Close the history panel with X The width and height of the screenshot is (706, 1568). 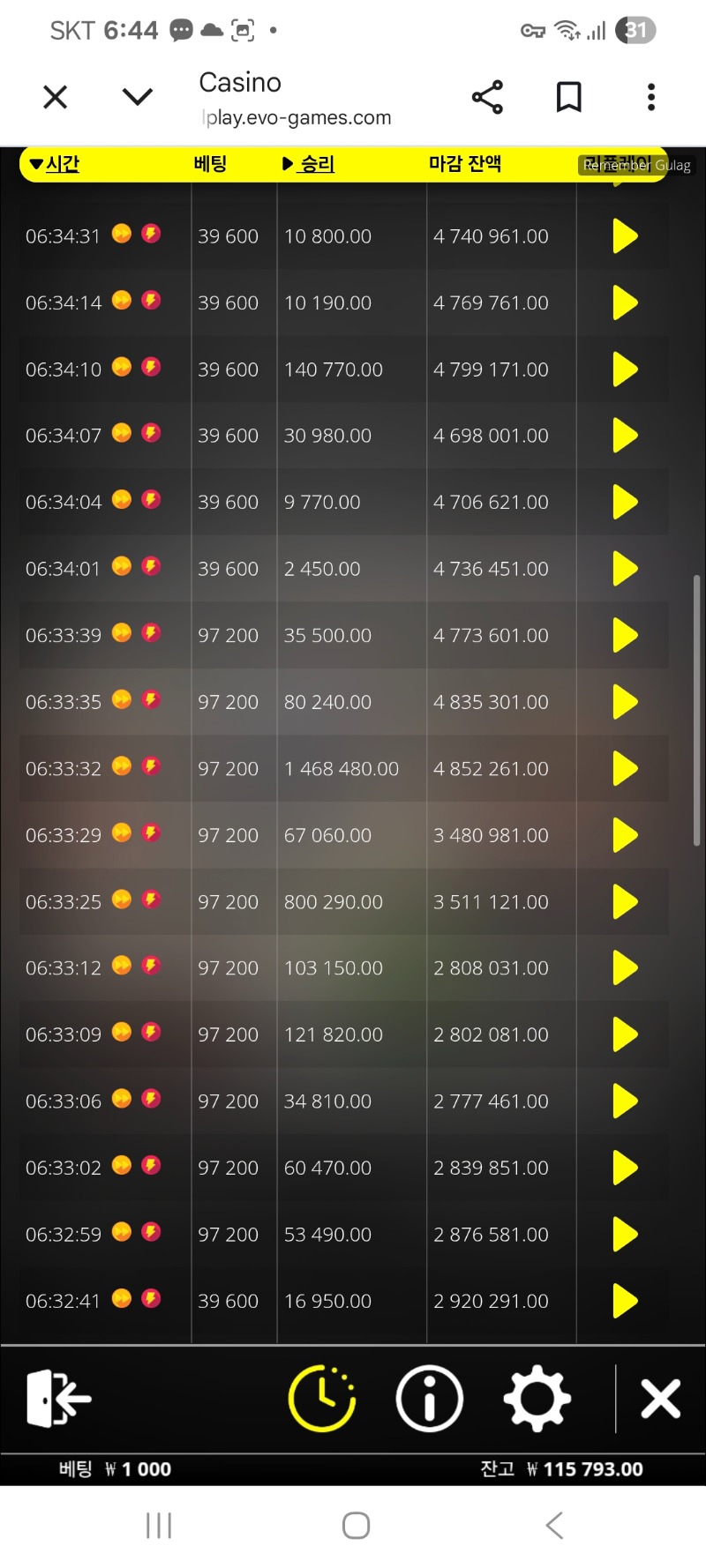660,1399
